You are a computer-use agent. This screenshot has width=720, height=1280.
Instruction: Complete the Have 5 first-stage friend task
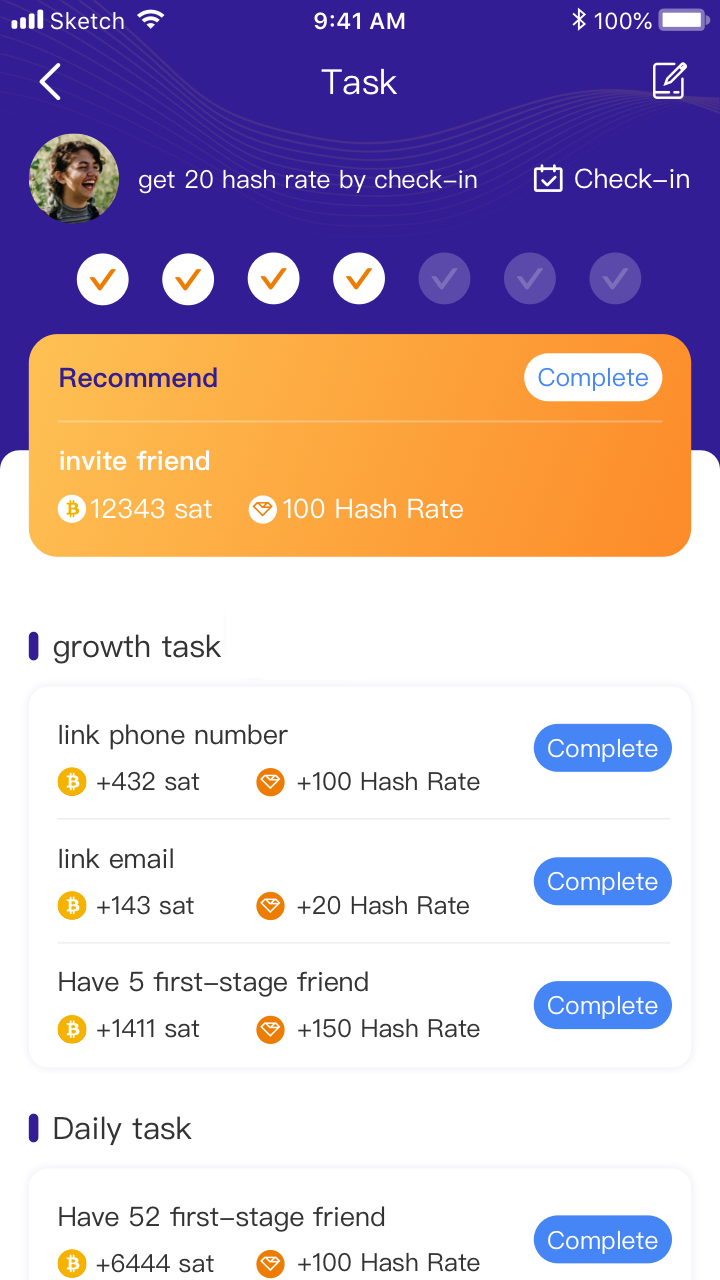[602, 1005]
